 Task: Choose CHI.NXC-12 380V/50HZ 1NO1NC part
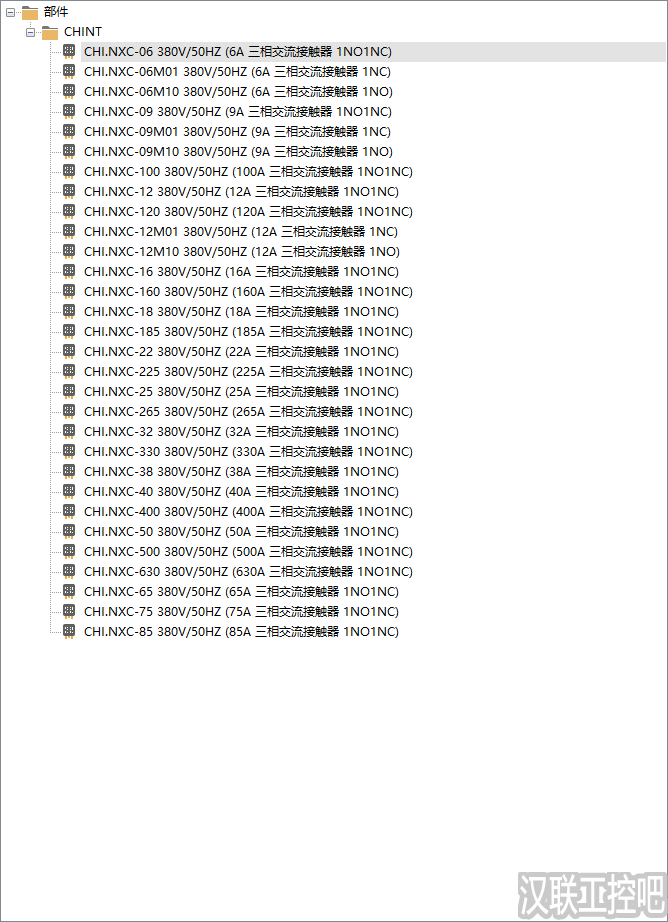pos(240,192)
